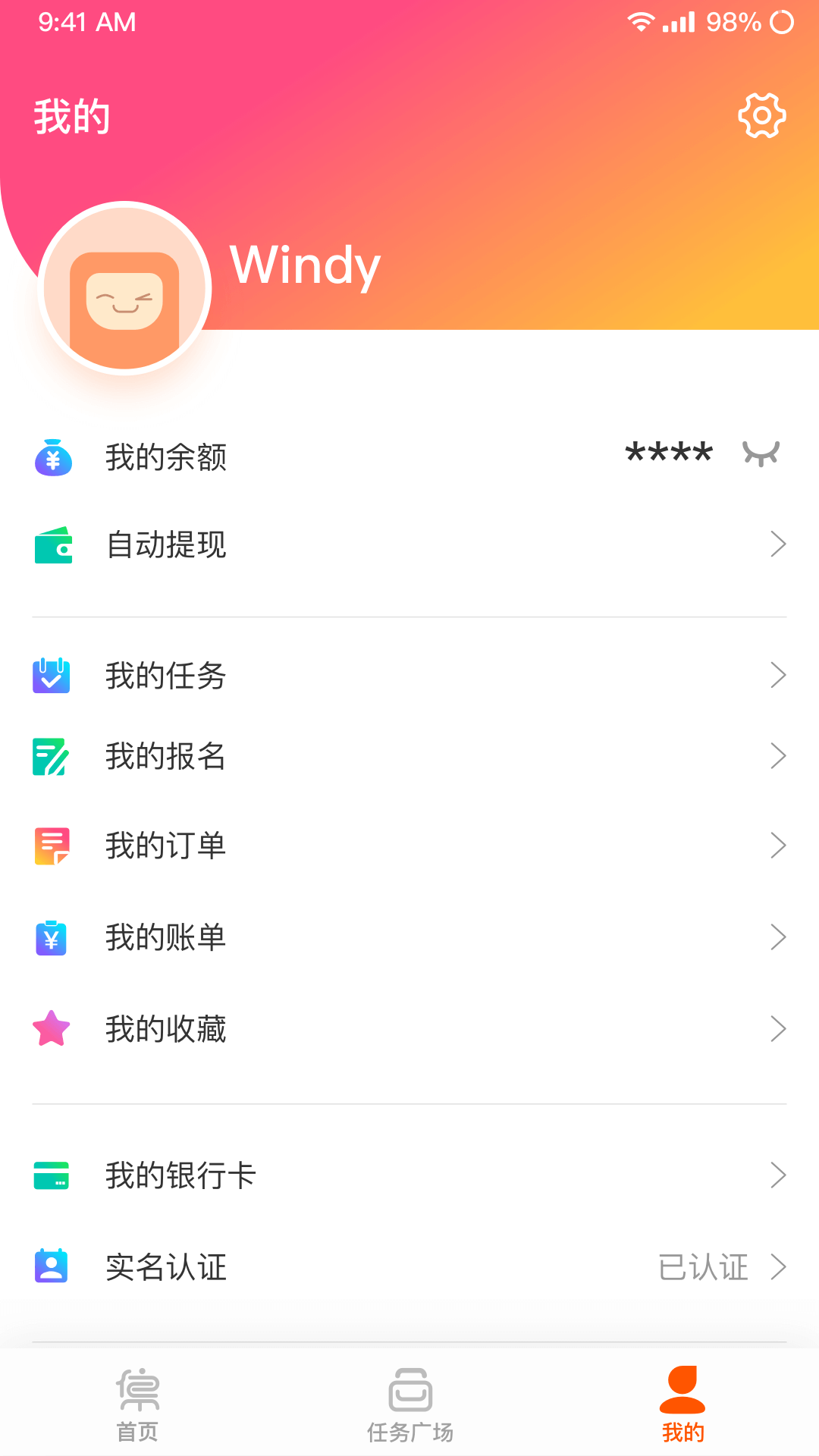Screen dimensions: 819x1456
Task: Open settings via the gear icon
Action: (761, 116)
